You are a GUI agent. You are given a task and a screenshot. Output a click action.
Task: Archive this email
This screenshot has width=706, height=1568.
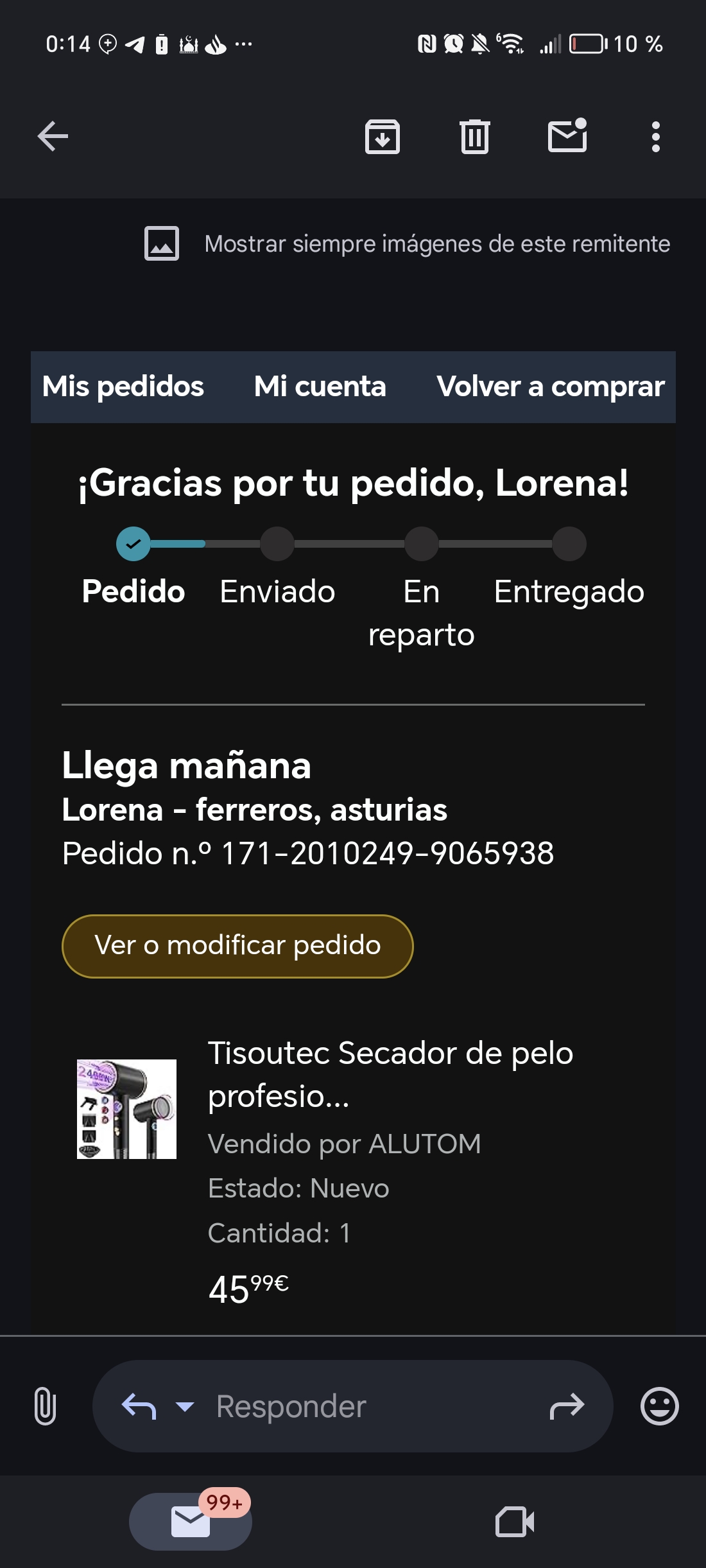[x=382, y=136]
